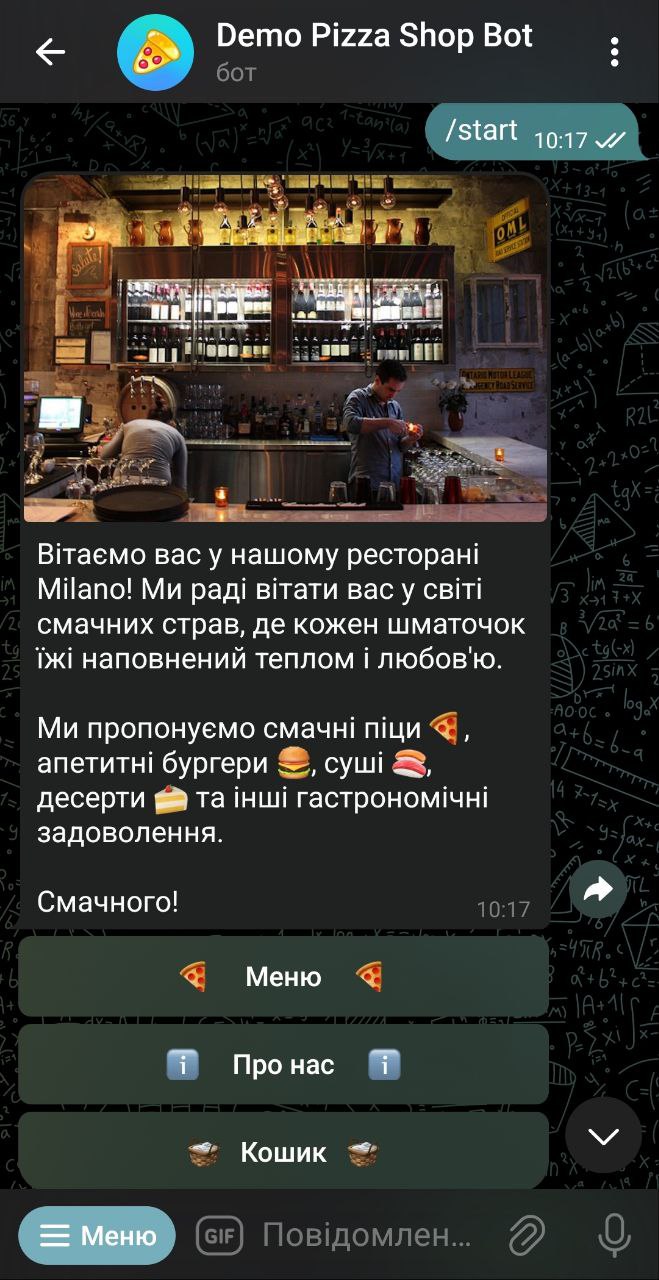
Task: Tap the microphone voice message icon
Action: [613, 1236]
